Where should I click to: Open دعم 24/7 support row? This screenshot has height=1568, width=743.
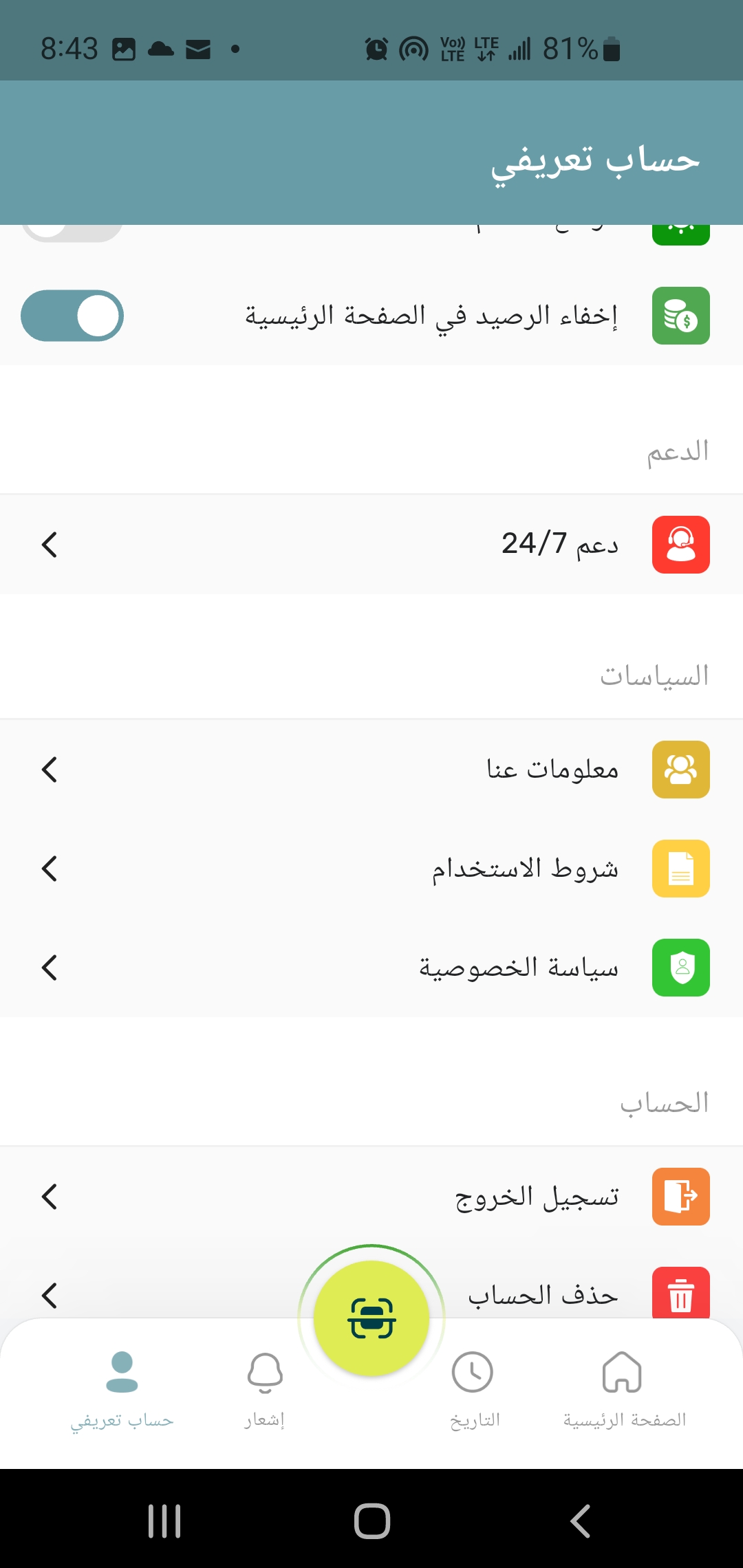coord(371,544)
